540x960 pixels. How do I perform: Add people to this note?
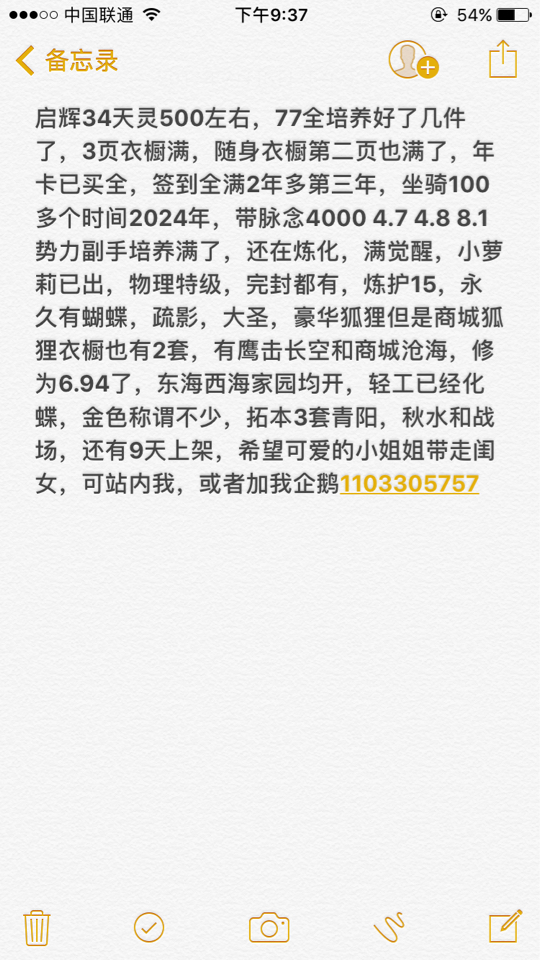pos(414,59)
